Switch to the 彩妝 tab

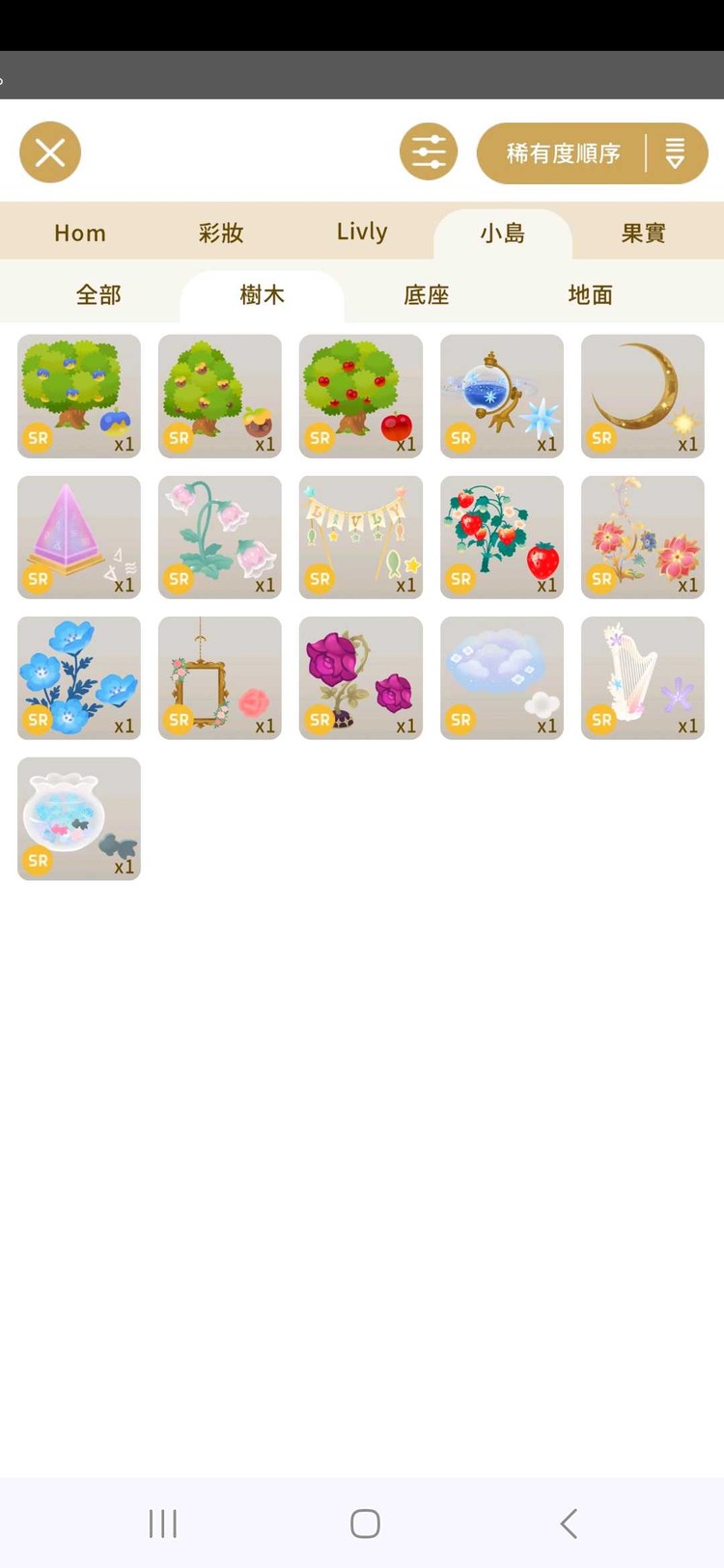coord(221,234)
